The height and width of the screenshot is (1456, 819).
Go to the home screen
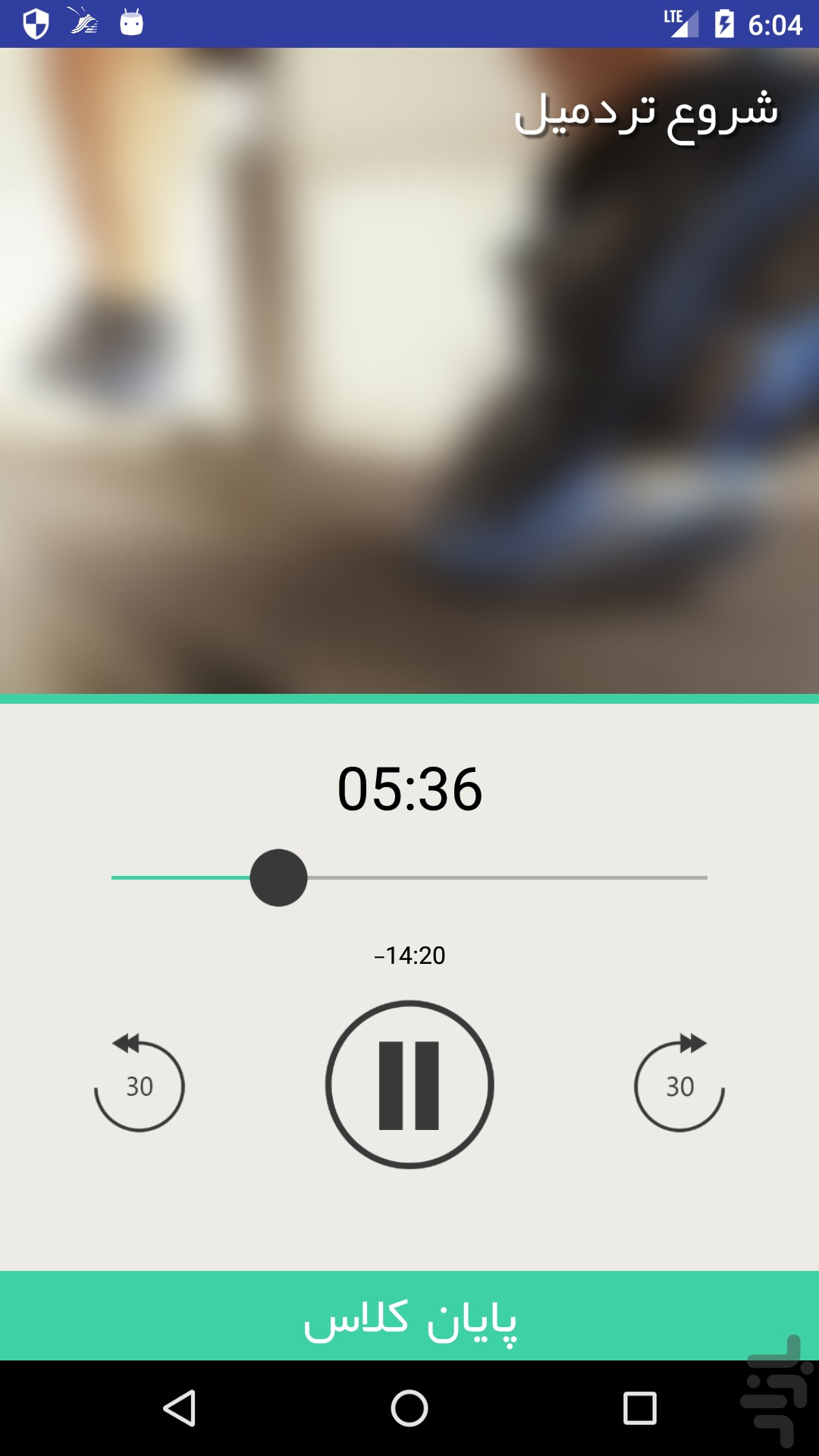pos(409,1408)
